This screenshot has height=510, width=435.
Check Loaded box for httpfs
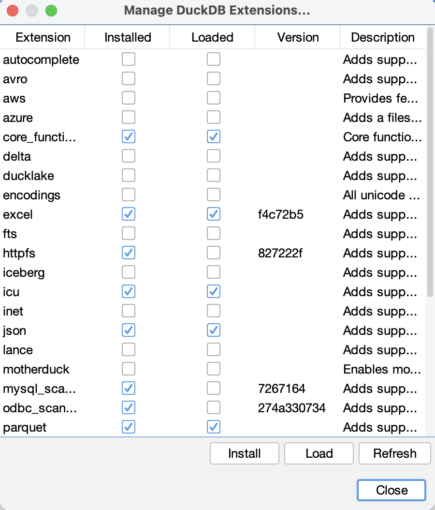[213, 253]
